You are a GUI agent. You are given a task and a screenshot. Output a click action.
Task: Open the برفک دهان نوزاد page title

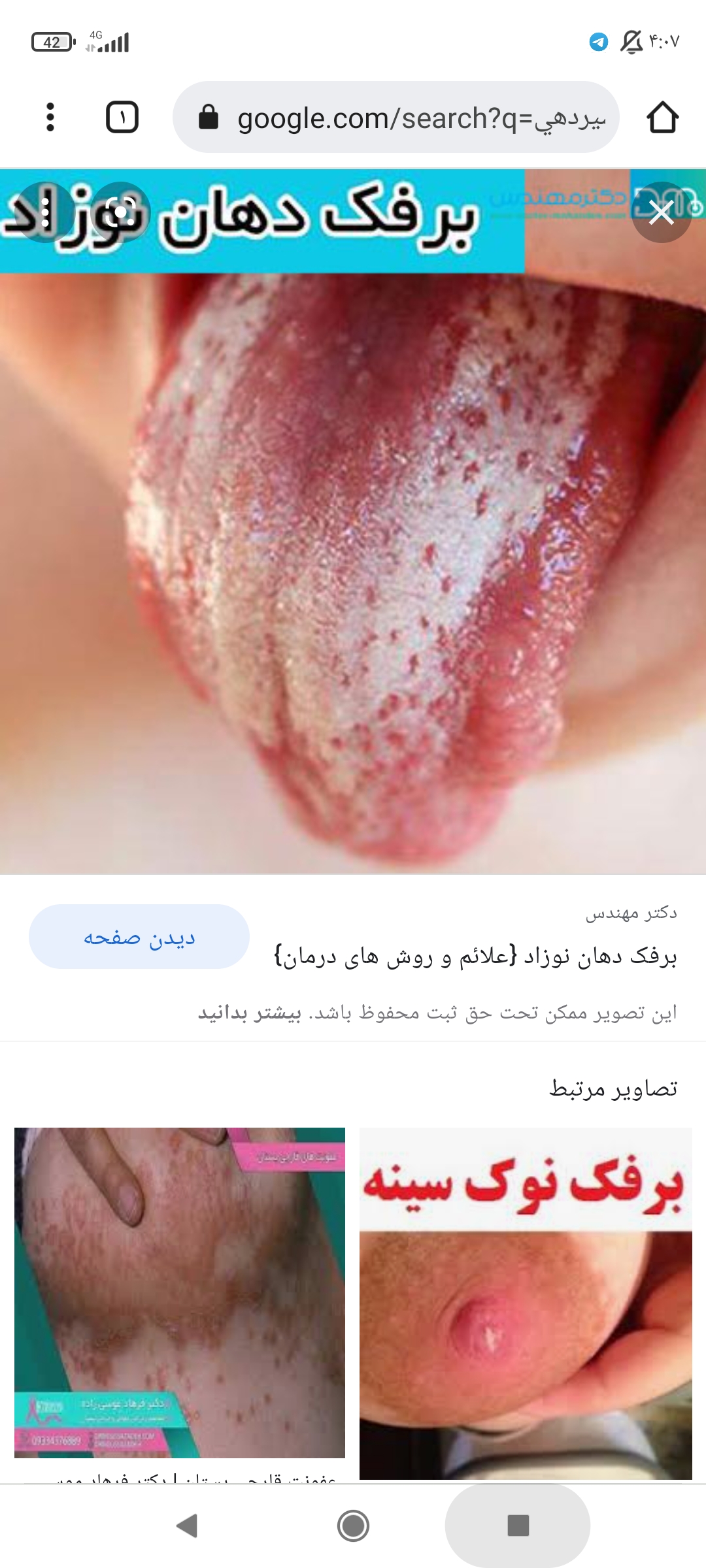pyautogui.click(x=475, y=957)
